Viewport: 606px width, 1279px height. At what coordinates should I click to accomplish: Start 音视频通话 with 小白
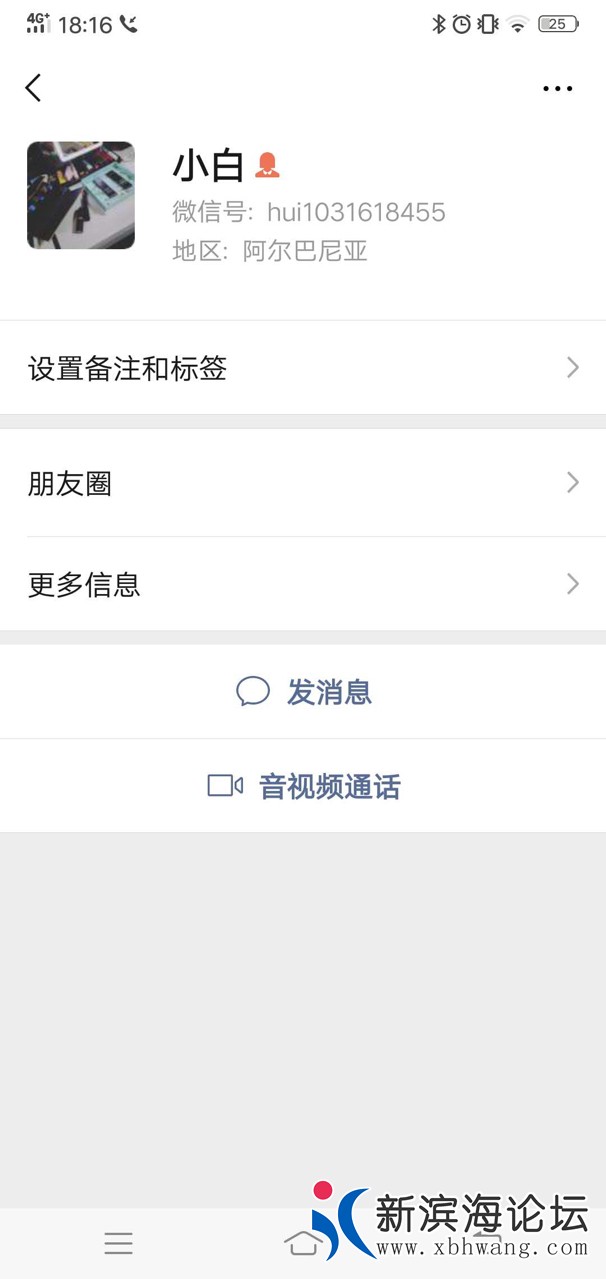304,786
